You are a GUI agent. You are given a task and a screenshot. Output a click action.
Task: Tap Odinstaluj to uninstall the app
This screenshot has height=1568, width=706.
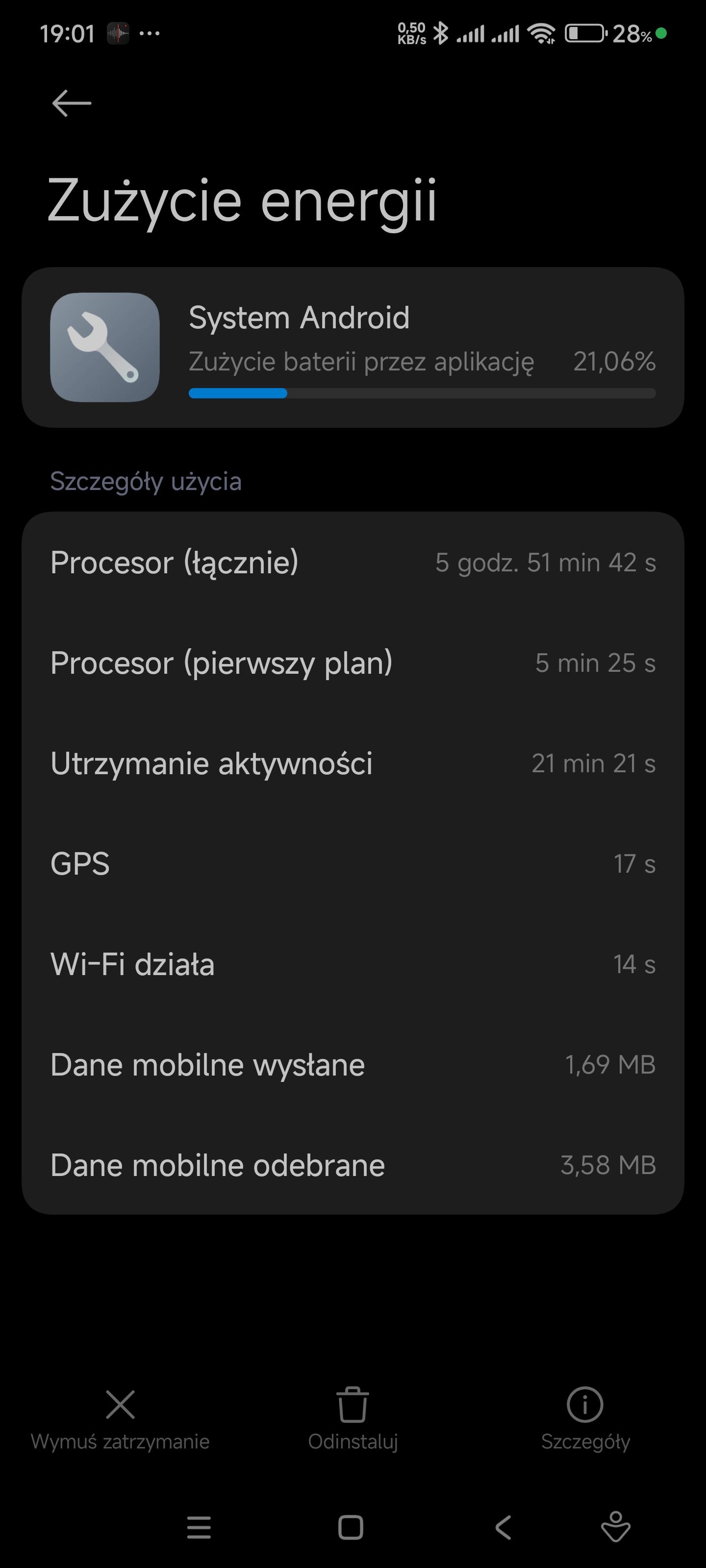[x=353, y=1418]
